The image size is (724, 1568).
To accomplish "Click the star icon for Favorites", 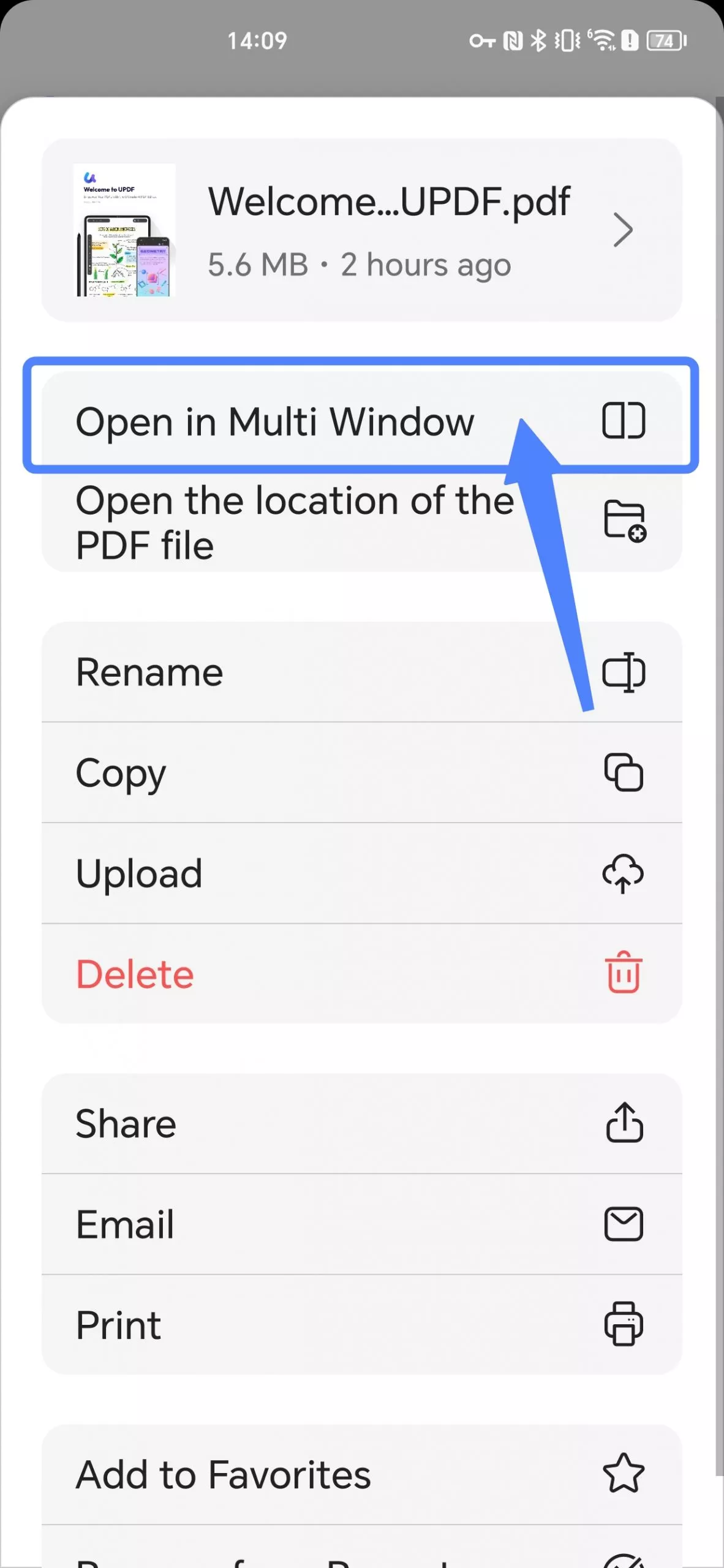I will (624, 1473).
